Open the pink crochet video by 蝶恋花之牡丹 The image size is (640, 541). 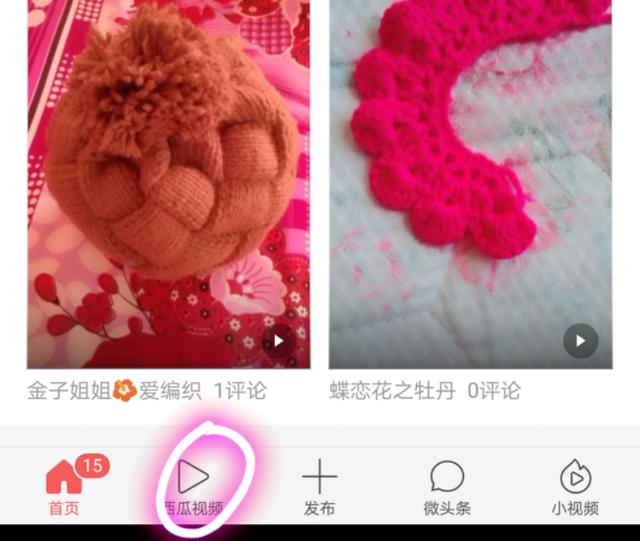pos(470,185)
